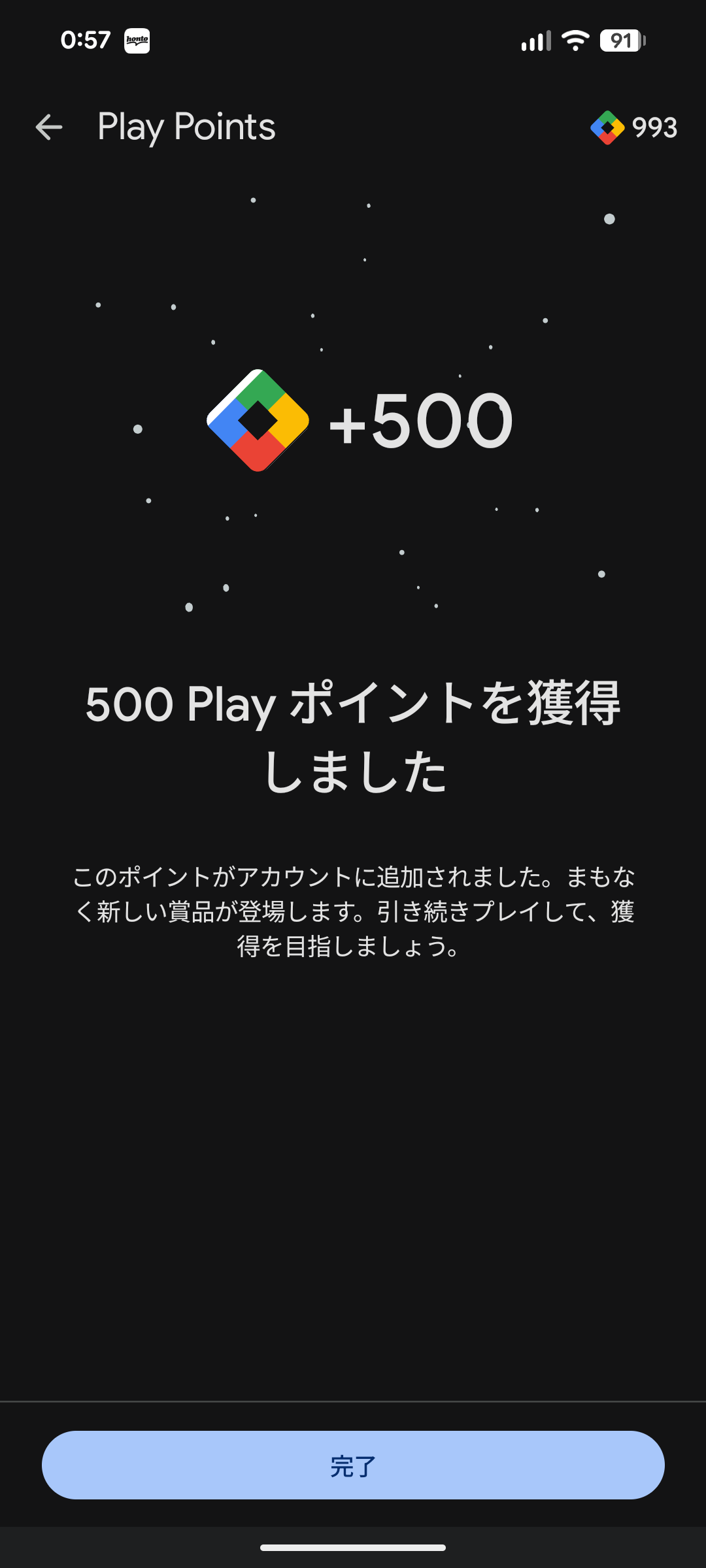Open the 993 Play Points balance

633,127
